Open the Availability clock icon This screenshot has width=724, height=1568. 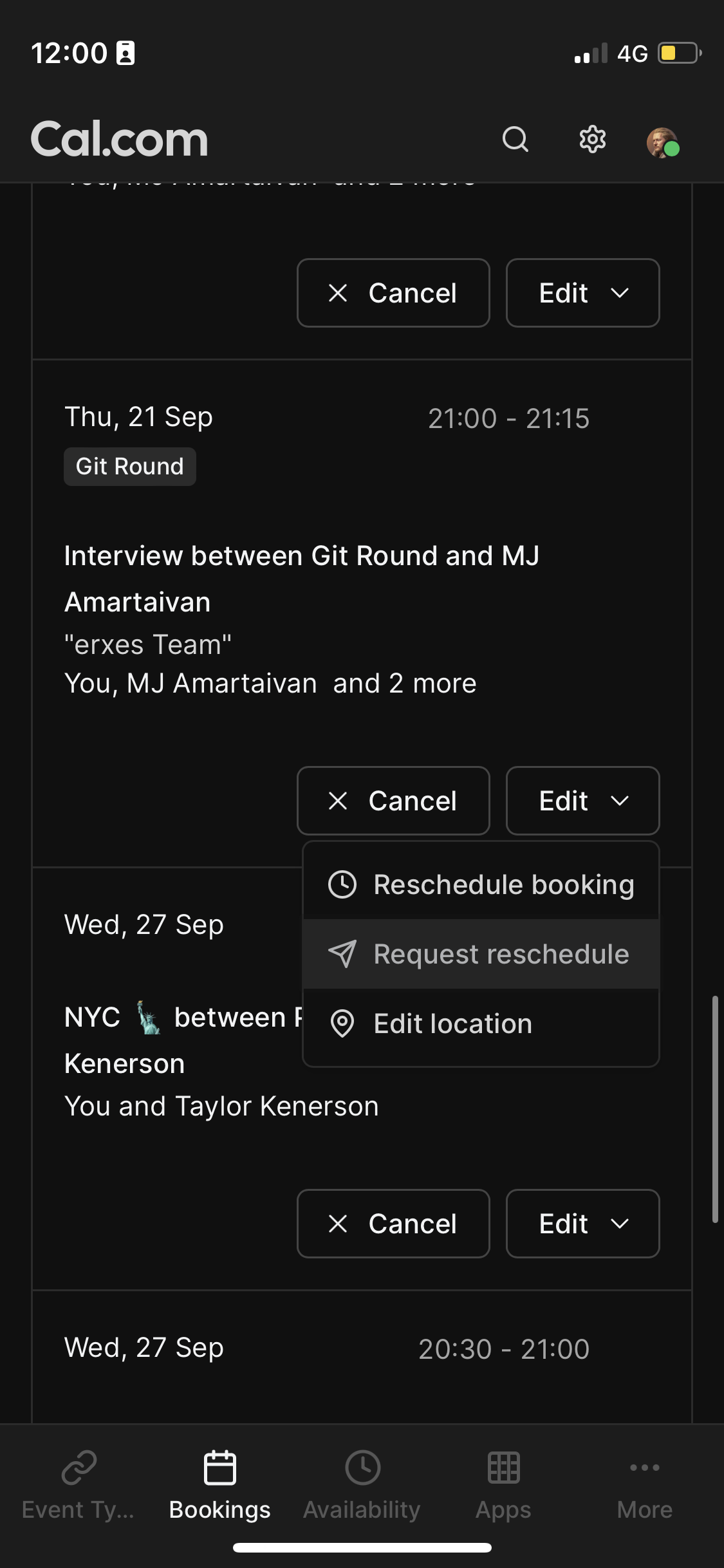[362, 1468]
